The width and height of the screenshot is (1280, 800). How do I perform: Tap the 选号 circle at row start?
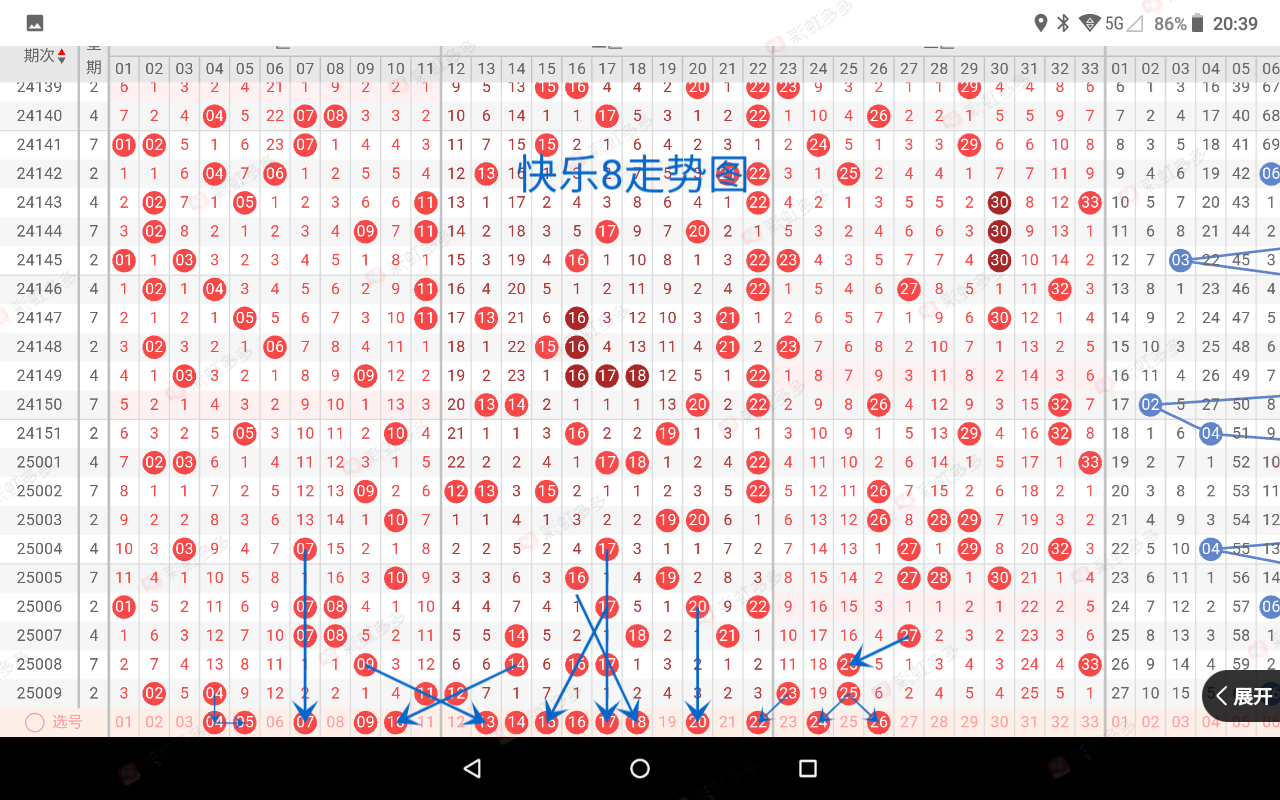pyautogui.click(x=35, y=722)
